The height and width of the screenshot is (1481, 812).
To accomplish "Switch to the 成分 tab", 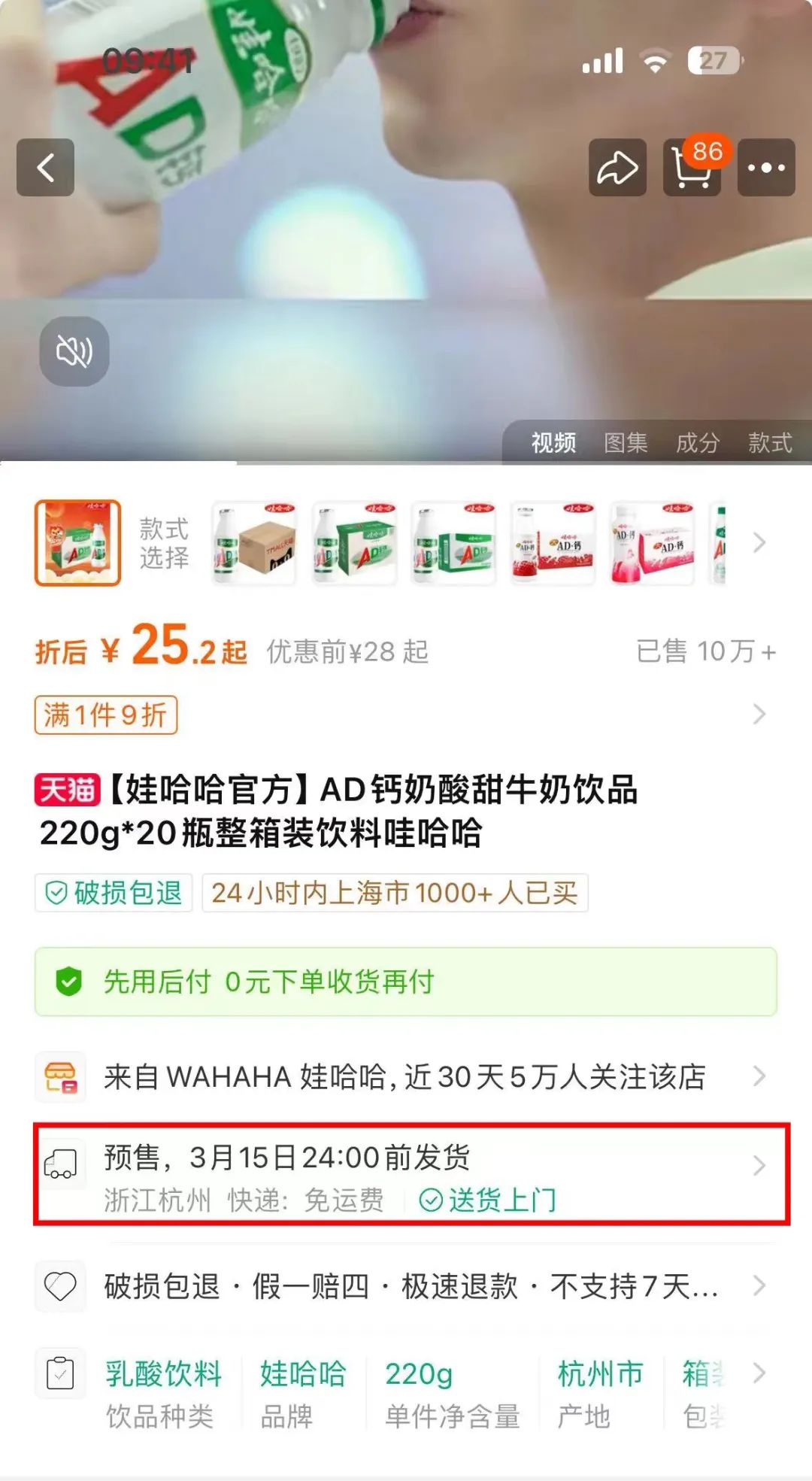I will coord(697,443).
